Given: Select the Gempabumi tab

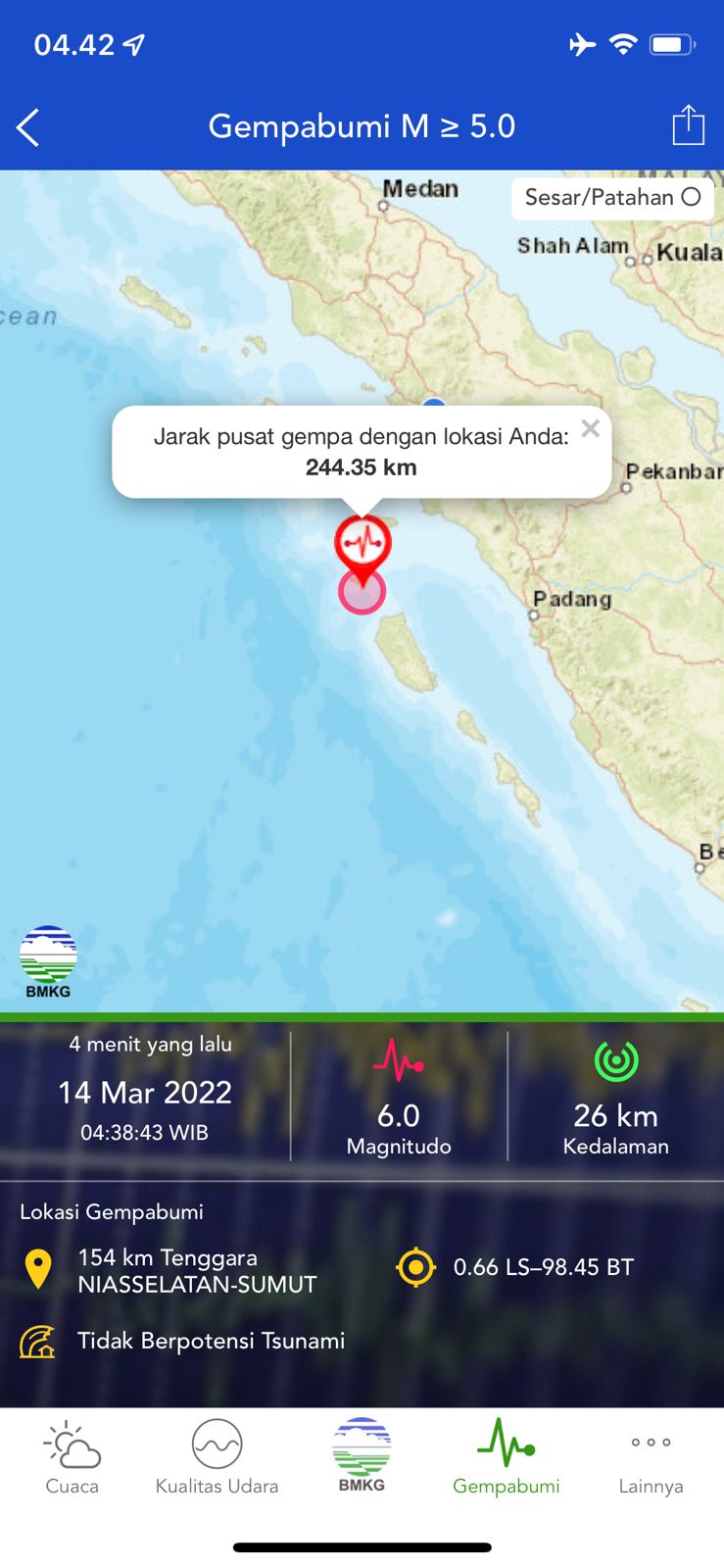Looking at the screenshot, I should tap(506, 1457).
